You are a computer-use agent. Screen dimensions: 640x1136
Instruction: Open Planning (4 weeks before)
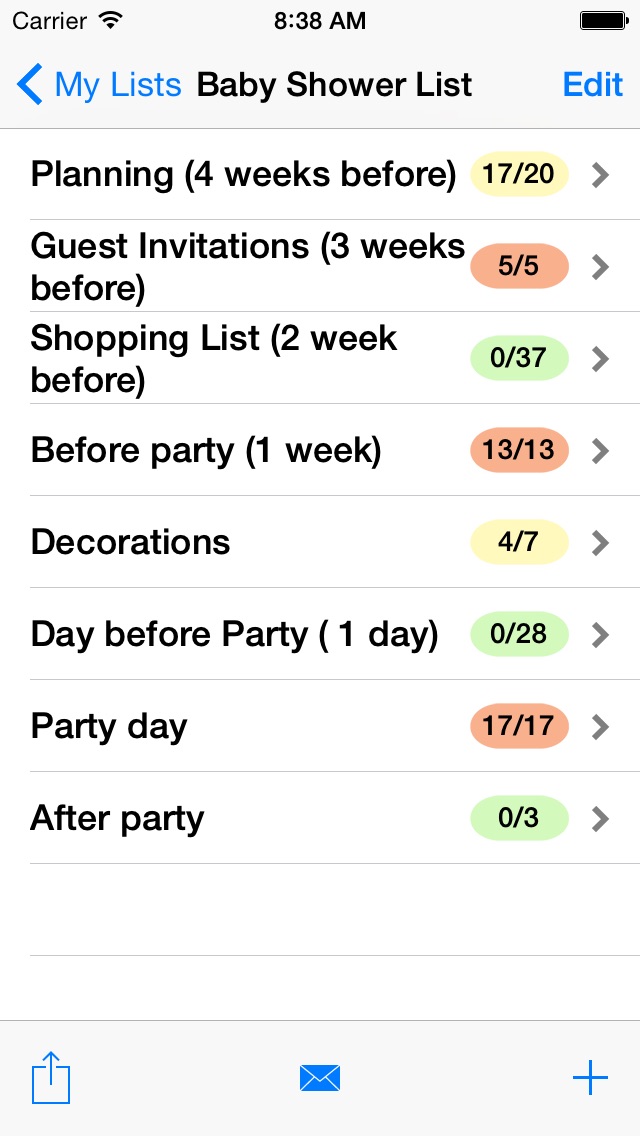[320, 175]
